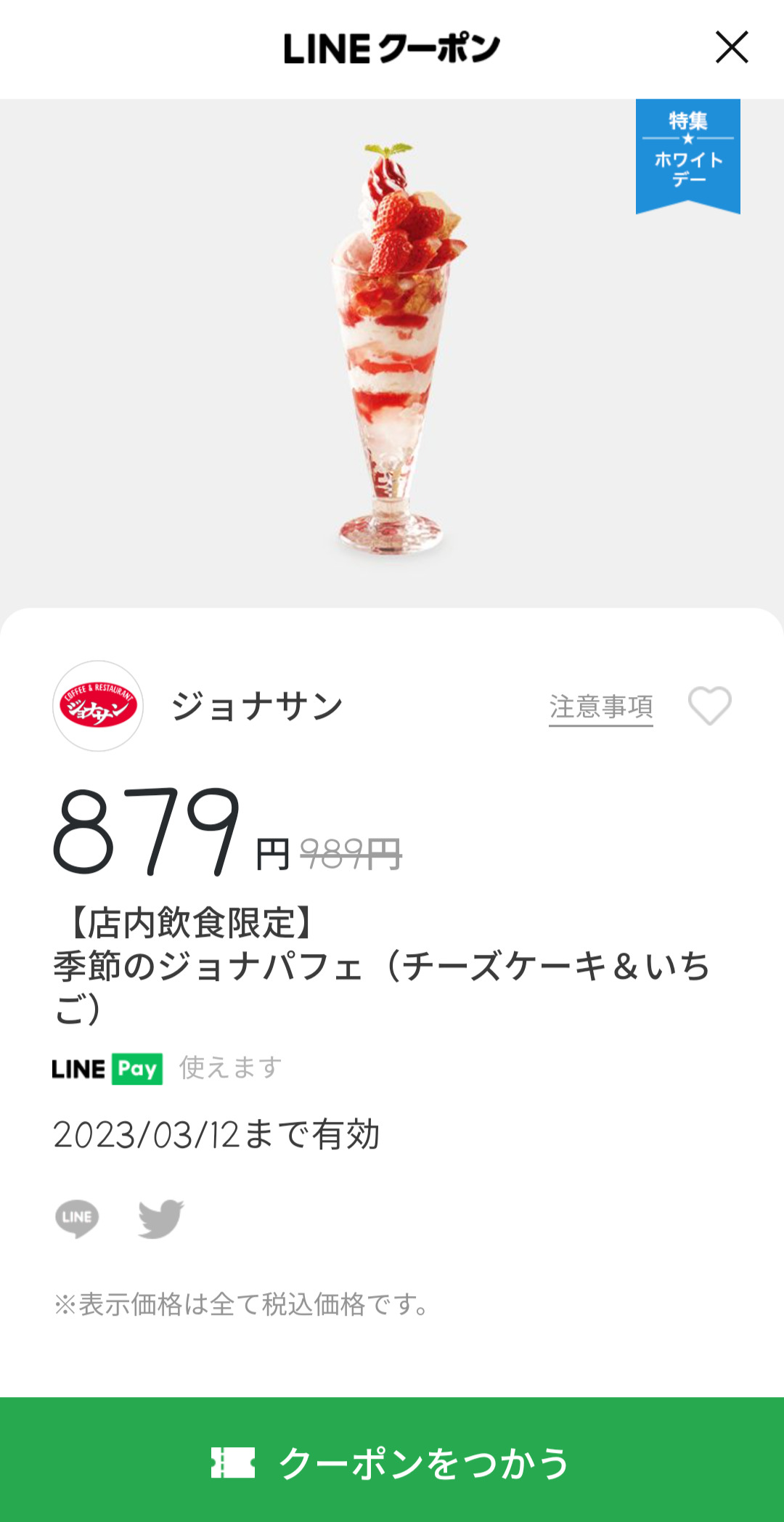The height and width of the screenshot is (1522, 784).
Task: Open the 注意事項 notes link
Action: click(x=600, y=707)
